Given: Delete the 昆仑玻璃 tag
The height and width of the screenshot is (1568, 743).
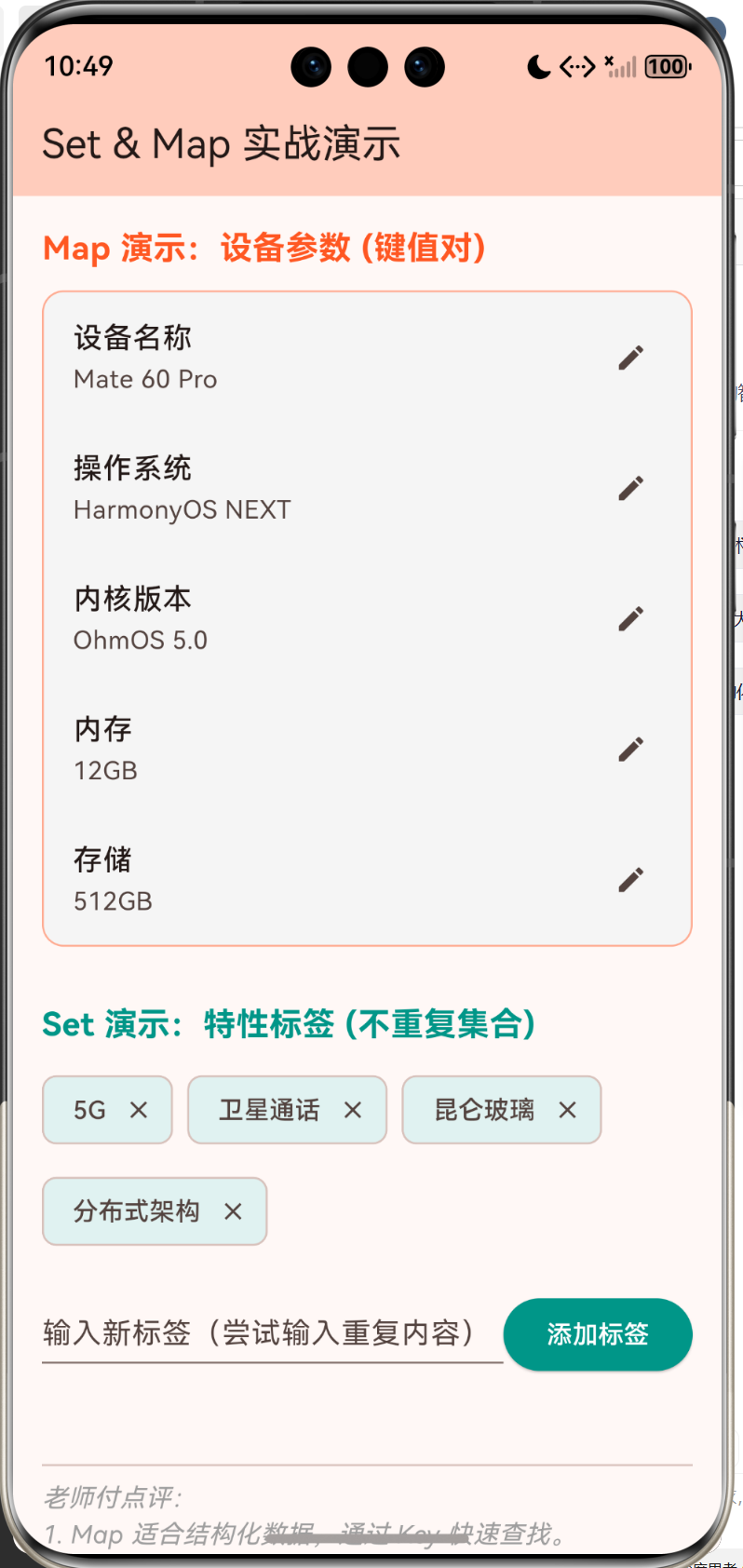Looking at the screenshot, I should point(567,1110).
